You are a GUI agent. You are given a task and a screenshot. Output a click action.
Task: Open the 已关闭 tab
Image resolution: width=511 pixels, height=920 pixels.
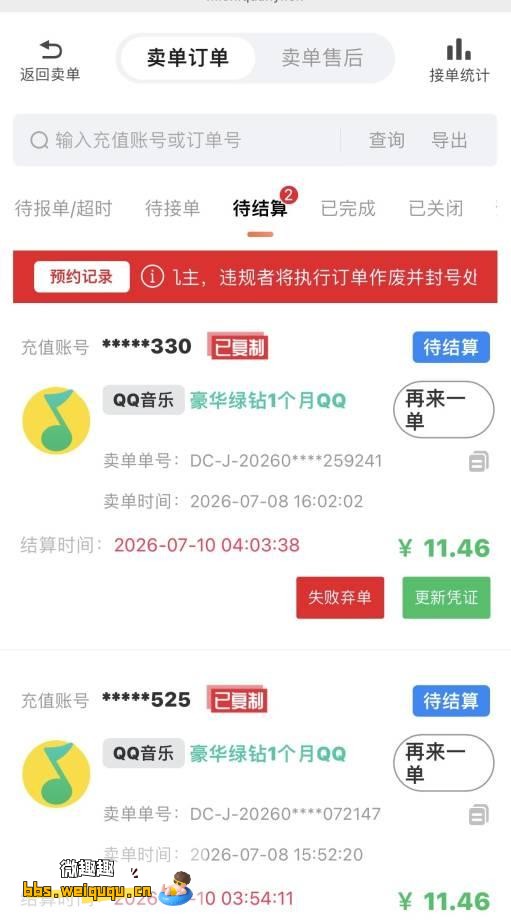tap(436, 208)
